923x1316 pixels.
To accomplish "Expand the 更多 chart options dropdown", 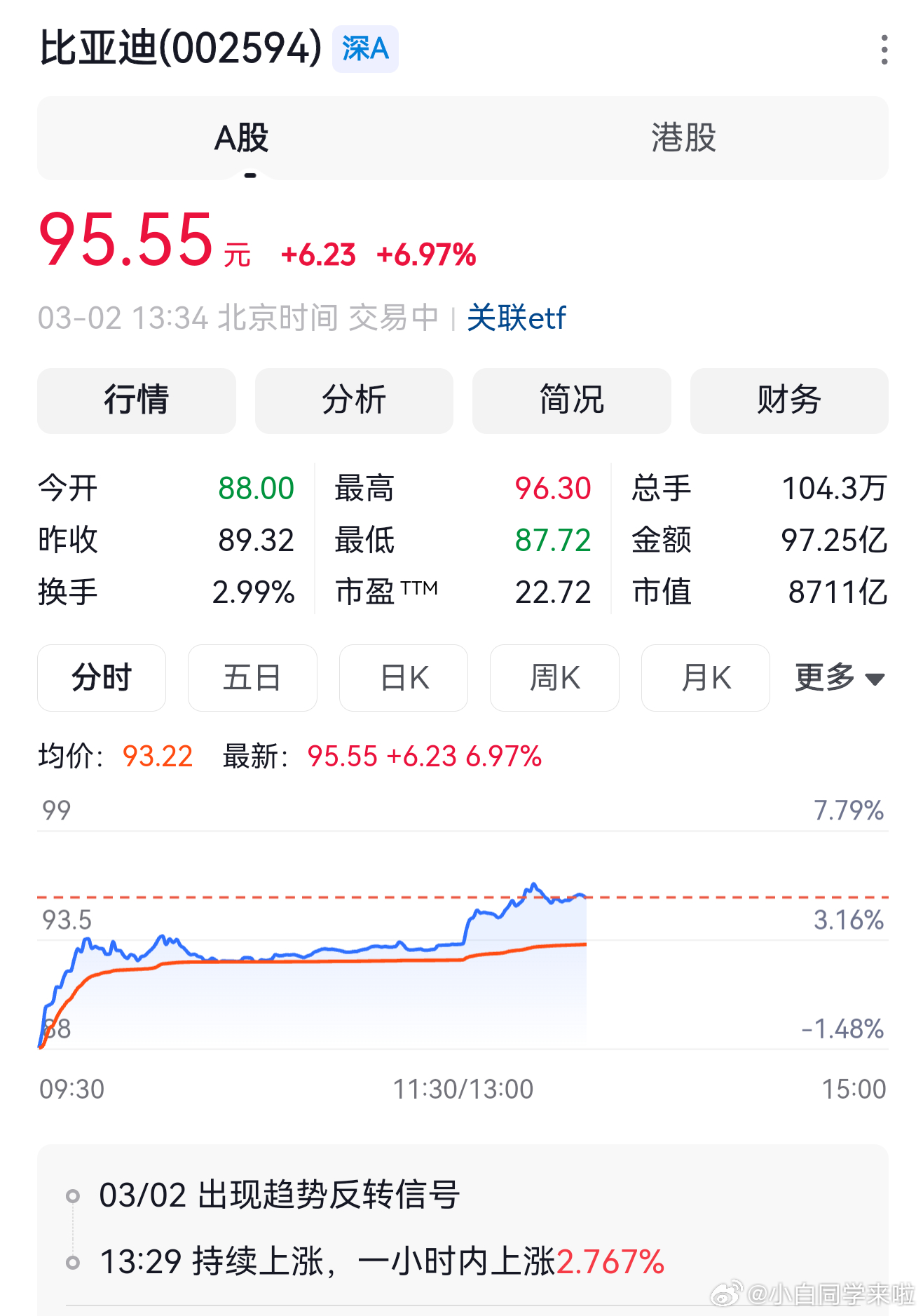I will click(838, 677).
